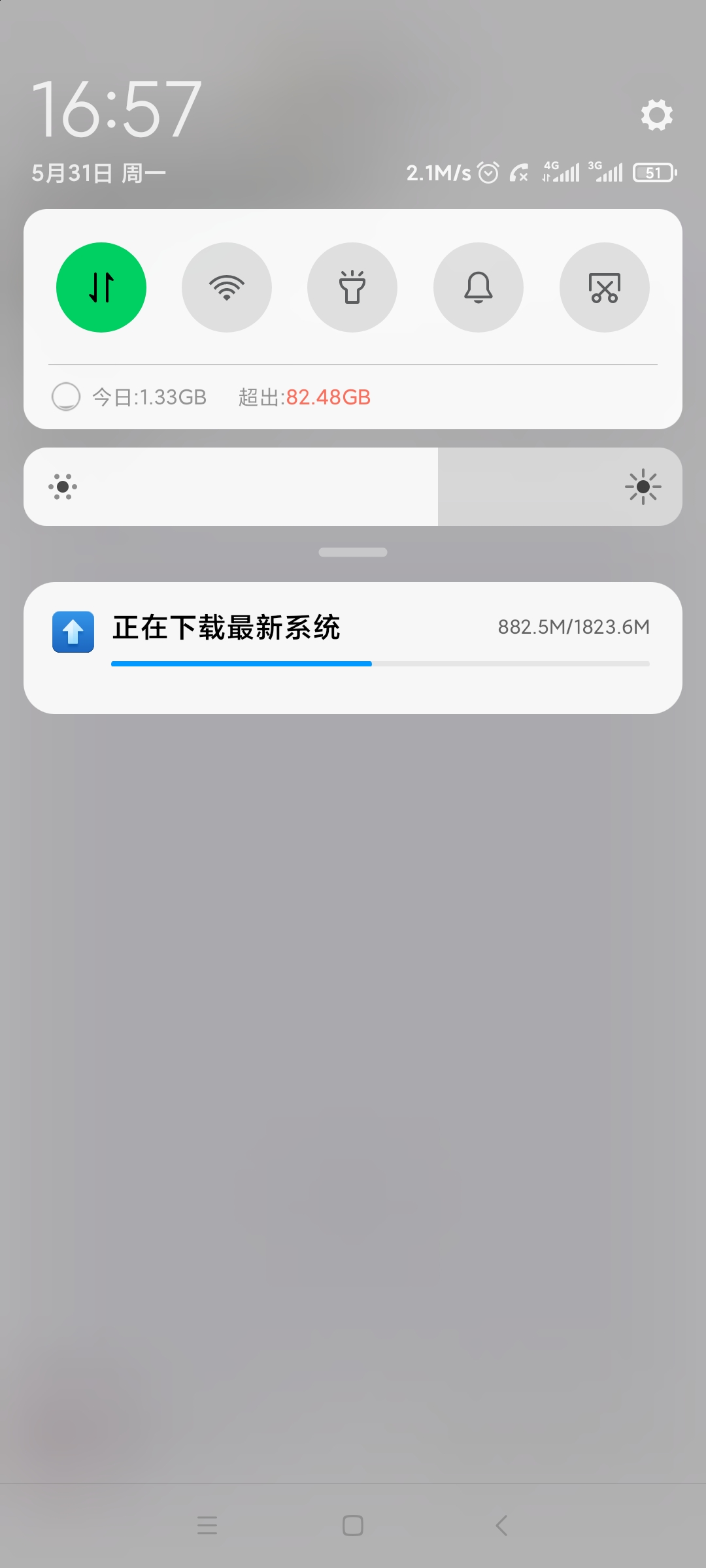Turn on the flashlight
This screenshot has width=706, height=1568.
coord(352,287)
